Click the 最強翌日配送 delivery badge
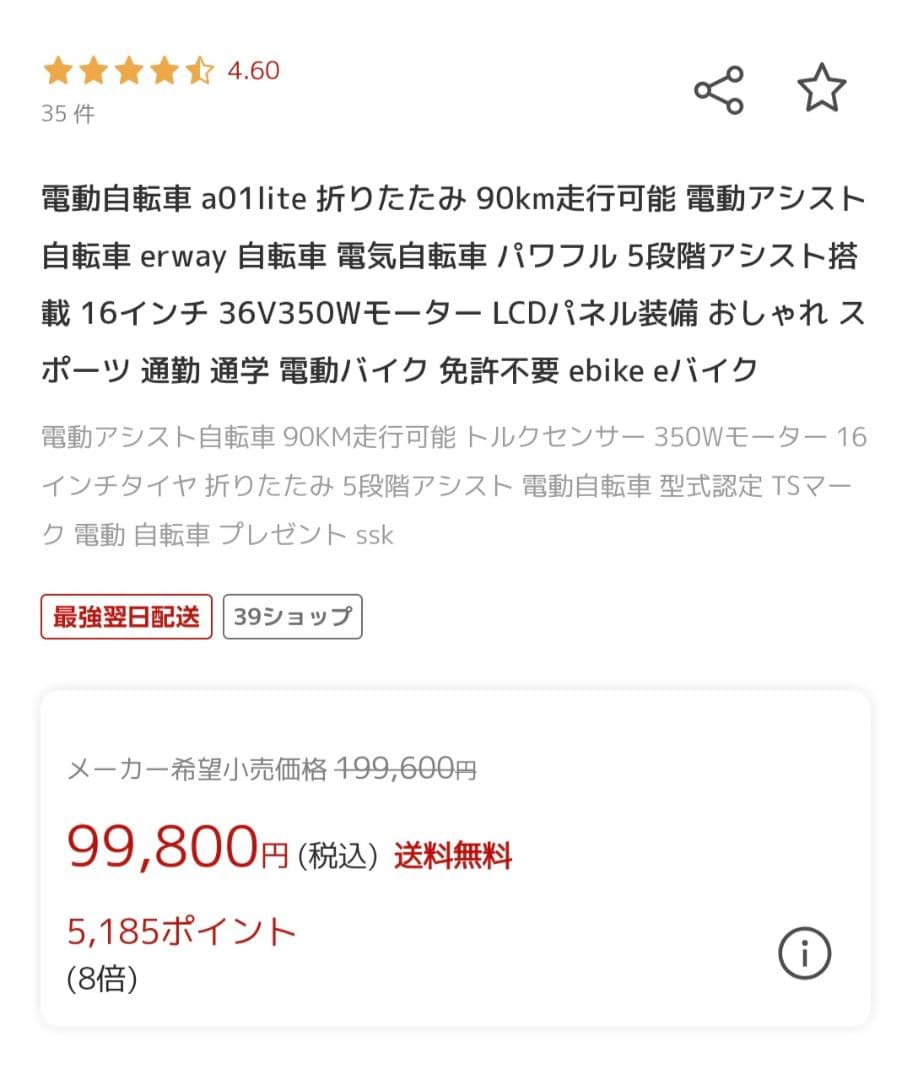Viewport: 911px width, 1080px height. click(125, 617)
